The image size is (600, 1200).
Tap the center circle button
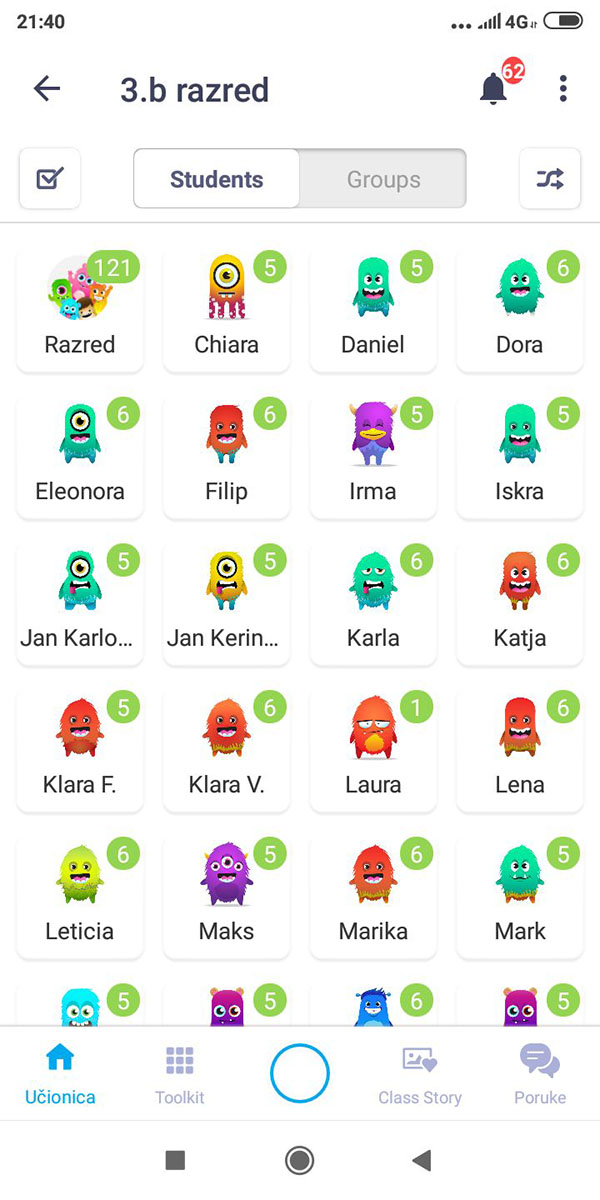click(x=300, y=1073)
